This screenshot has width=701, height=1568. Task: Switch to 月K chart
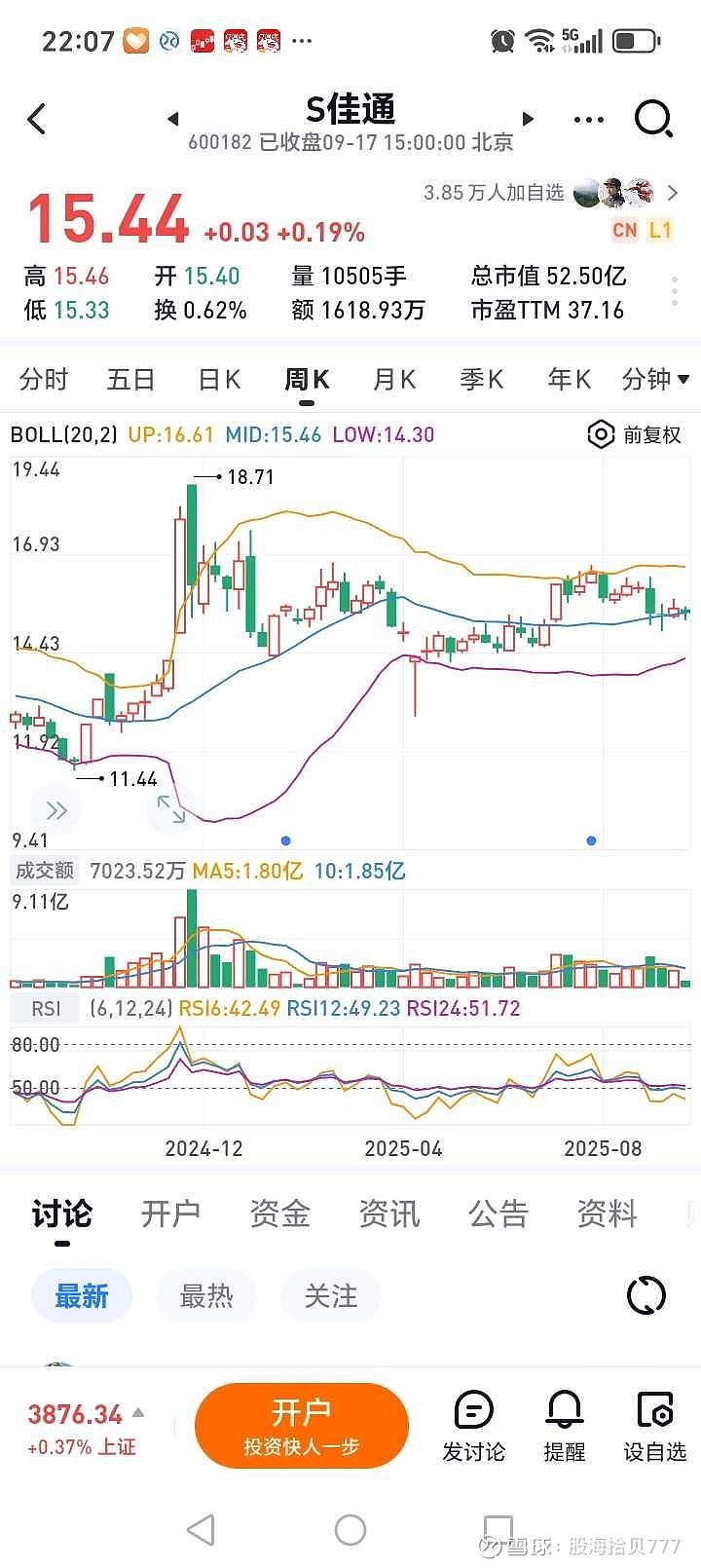coord(394,379)
